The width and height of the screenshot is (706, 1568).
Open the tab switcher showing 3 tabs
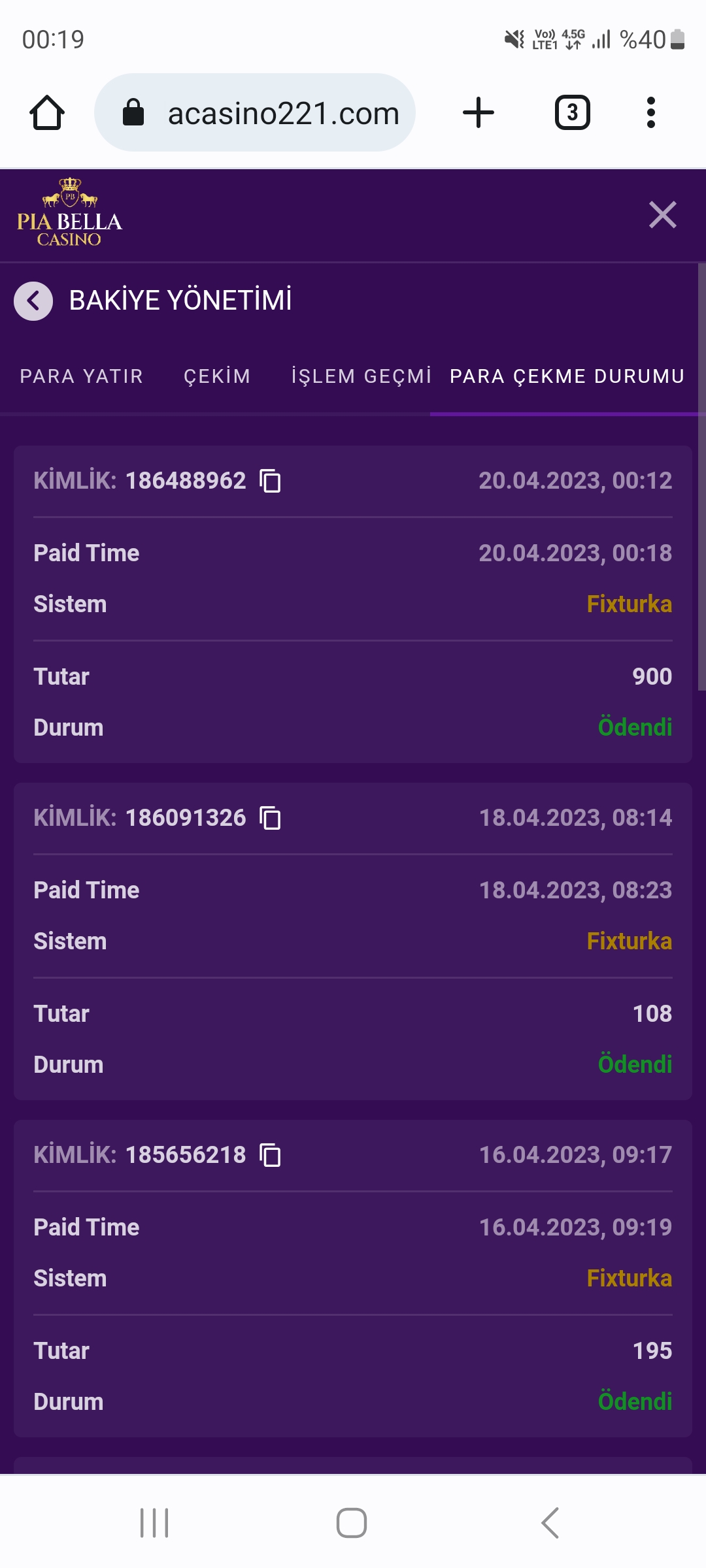572,113
